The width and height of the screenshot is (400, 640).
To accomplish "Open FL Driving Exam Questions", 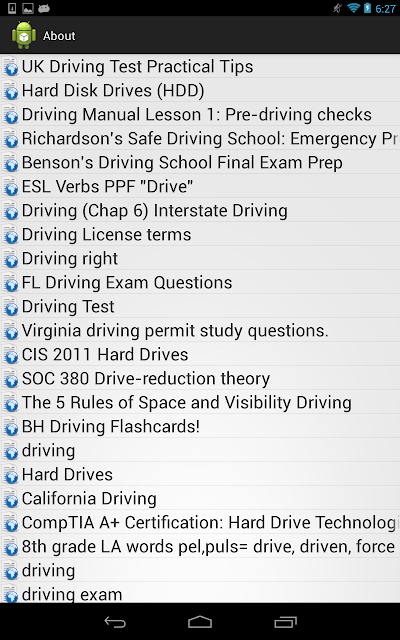I will pos(200,282).
